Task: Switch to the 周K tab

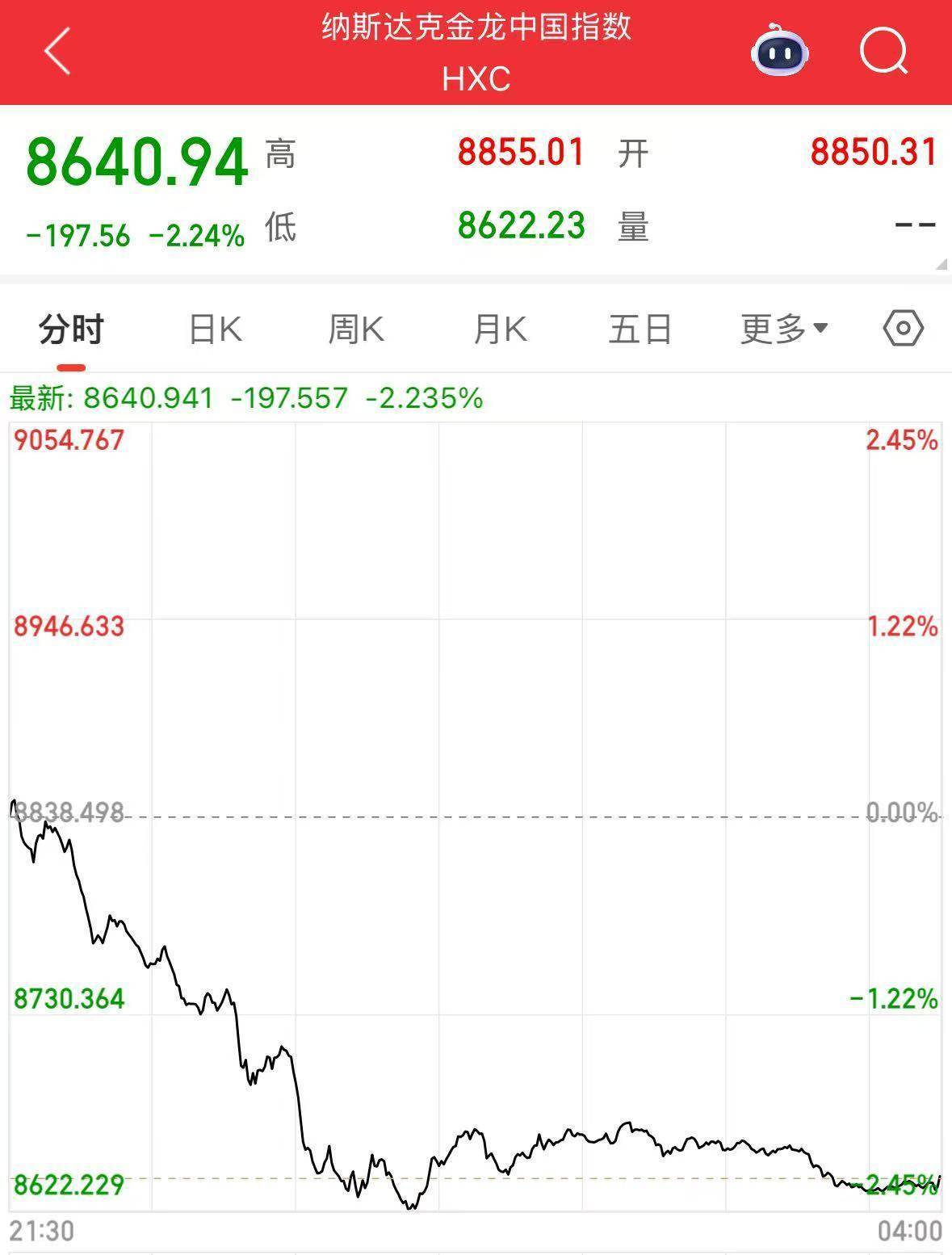Action: tap(356, 328)
